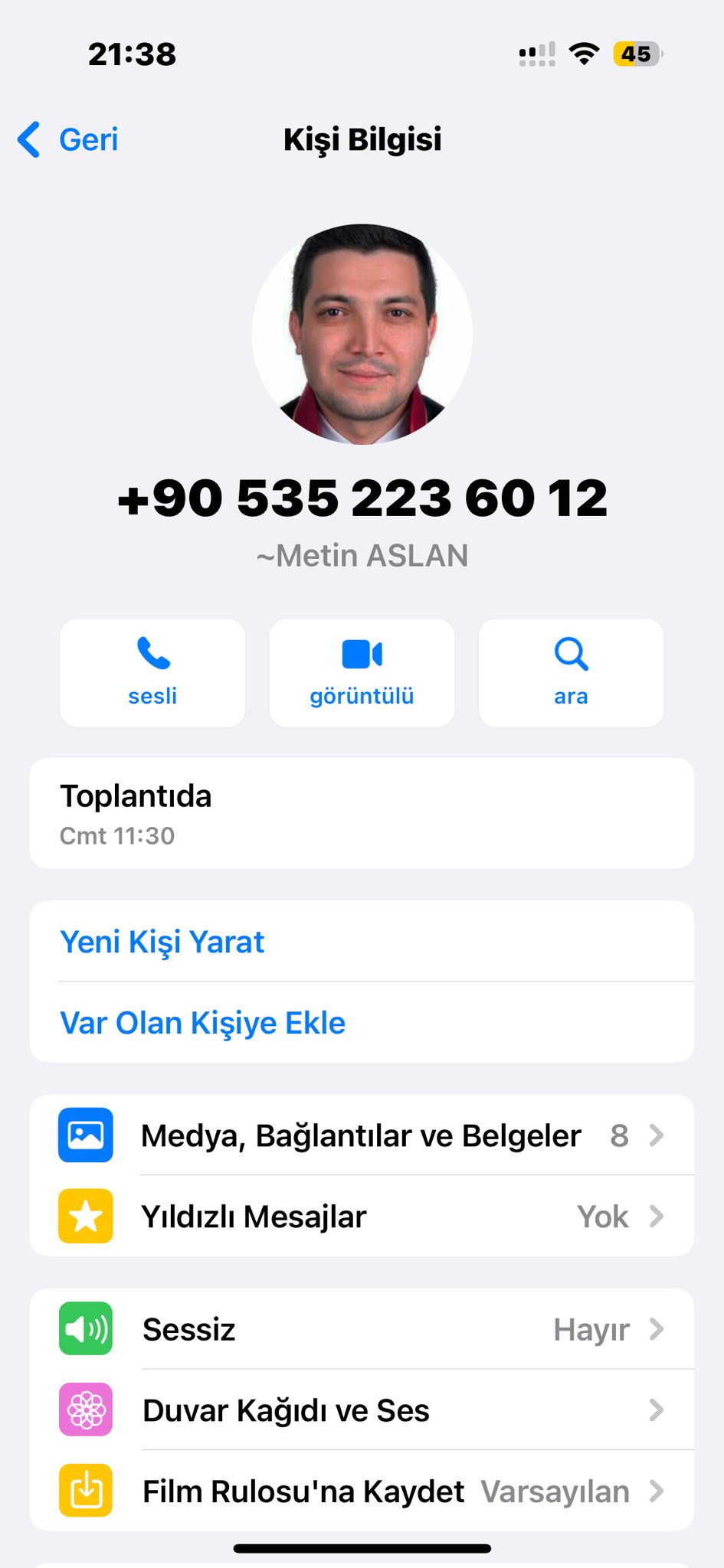Open the contact's profile photo

(x=362, y=334)
